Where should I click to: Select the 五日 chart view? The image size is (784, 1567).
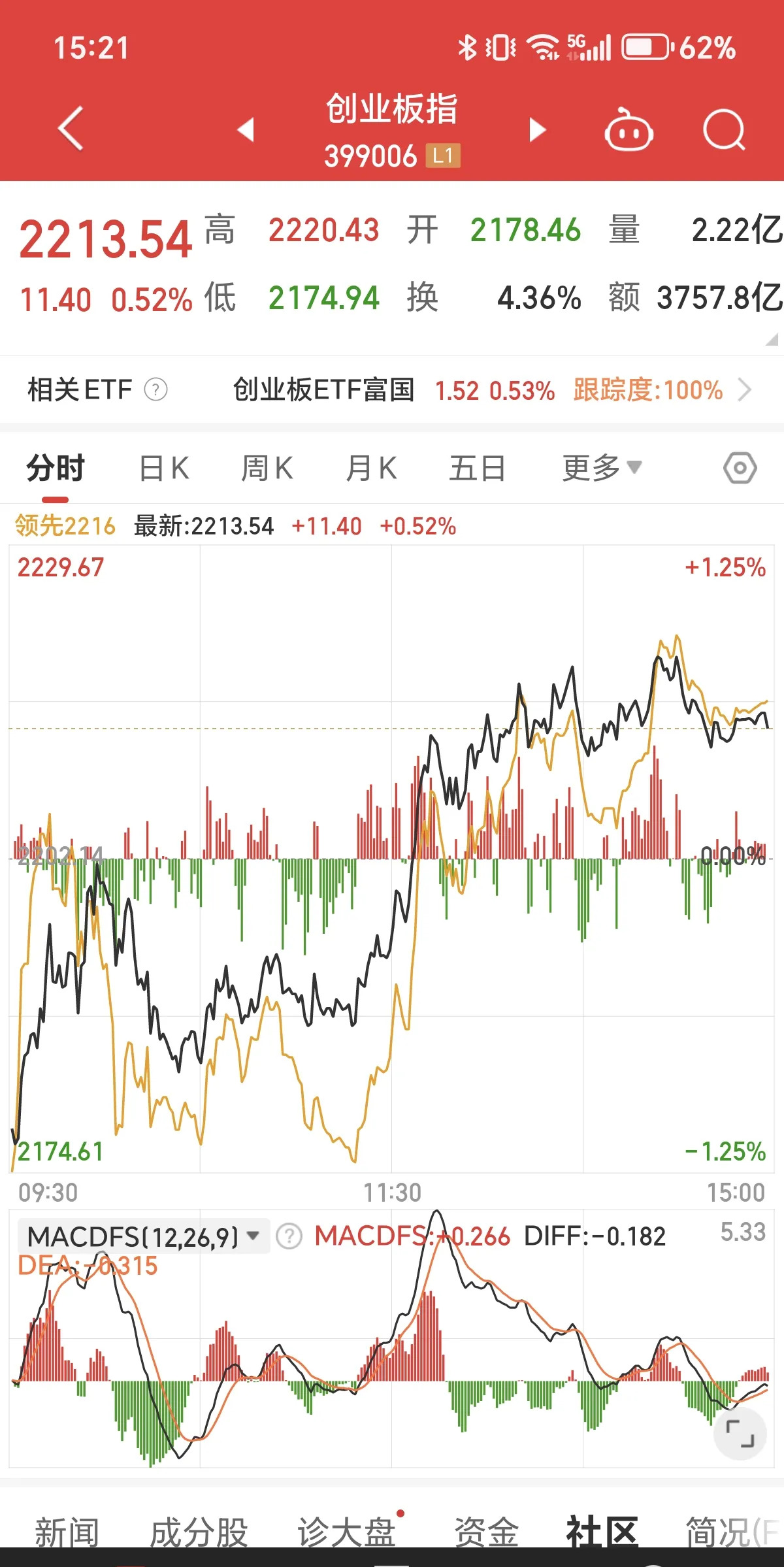tap(478, 467)
